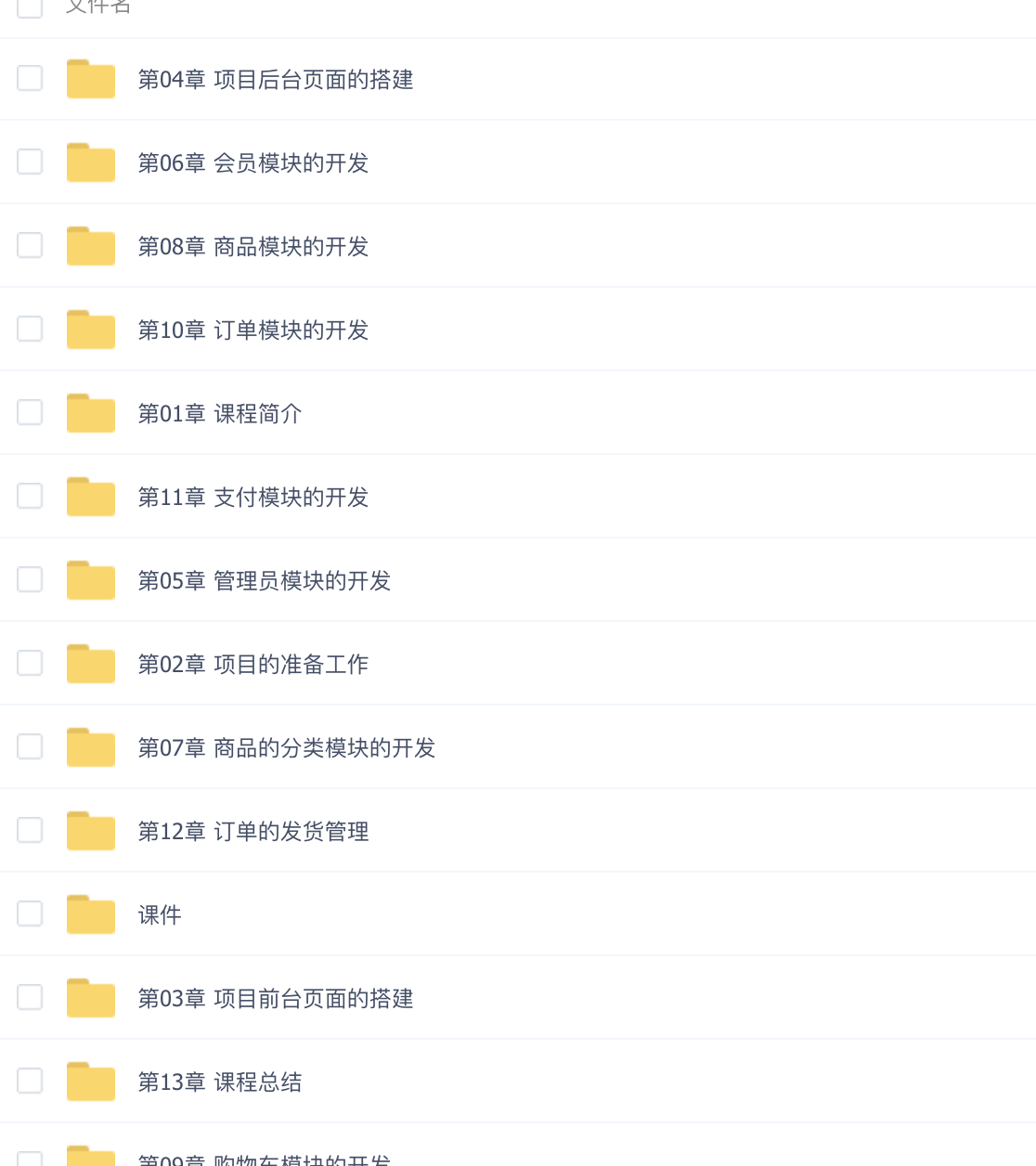The image size is (1036, 1166).
Task: Open folder 第11章 支付模块的开发
Action: point(253,498)
